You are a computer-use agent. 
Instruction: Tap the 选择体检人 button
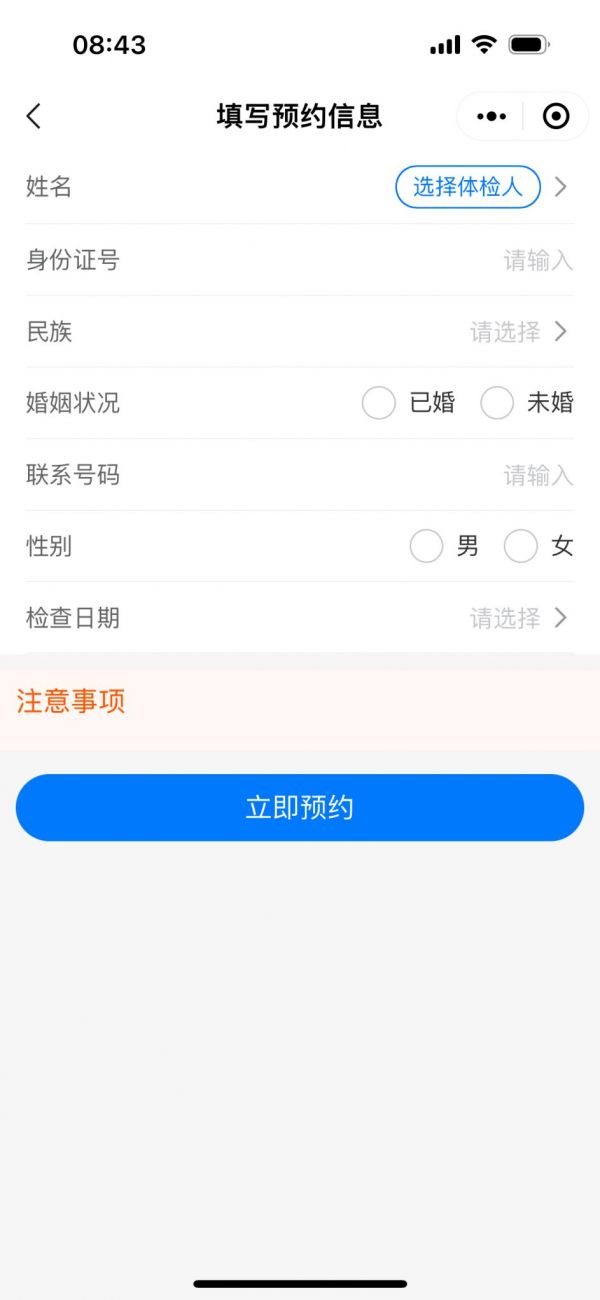pos(468,187)
